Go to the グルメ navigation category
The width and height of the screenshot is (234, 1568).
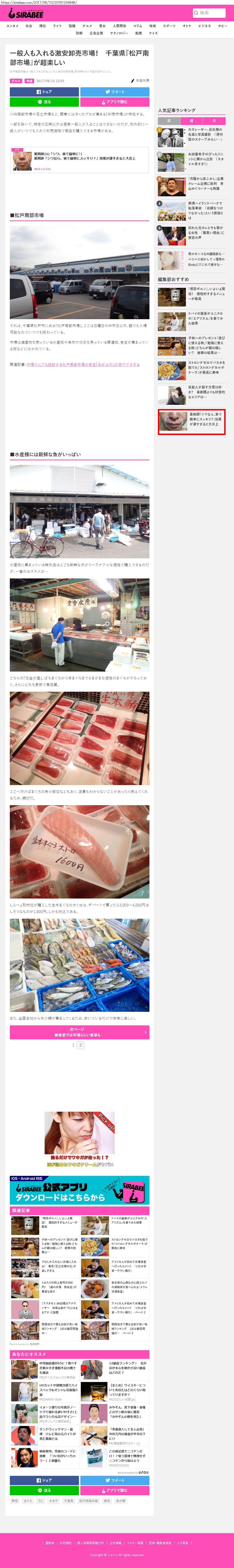pyautogui.click(x=87, y=26)
